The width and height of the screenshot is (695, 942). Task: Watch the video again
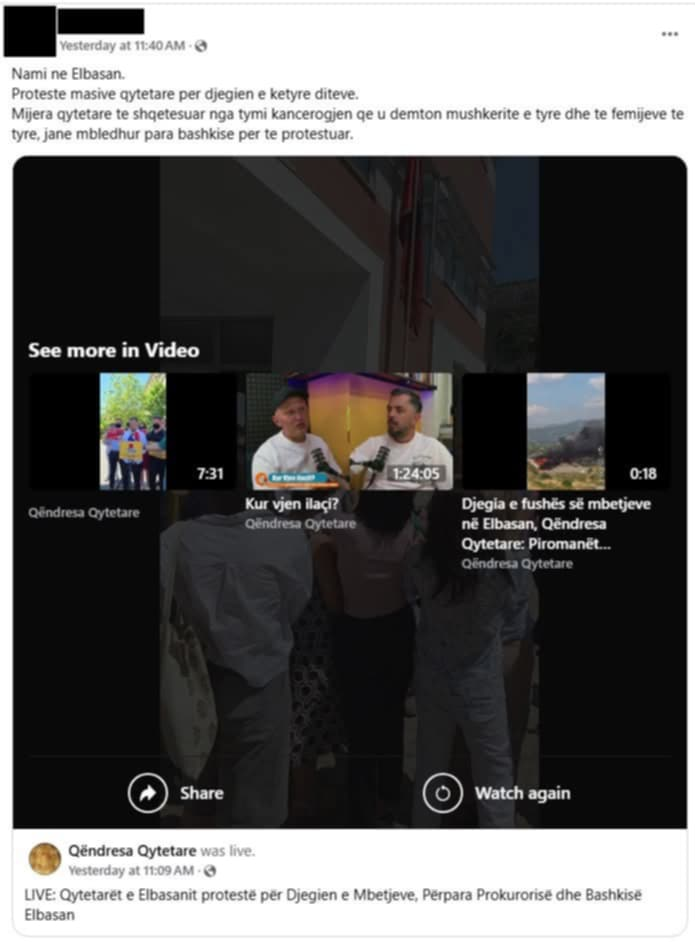tap(497, 793)
